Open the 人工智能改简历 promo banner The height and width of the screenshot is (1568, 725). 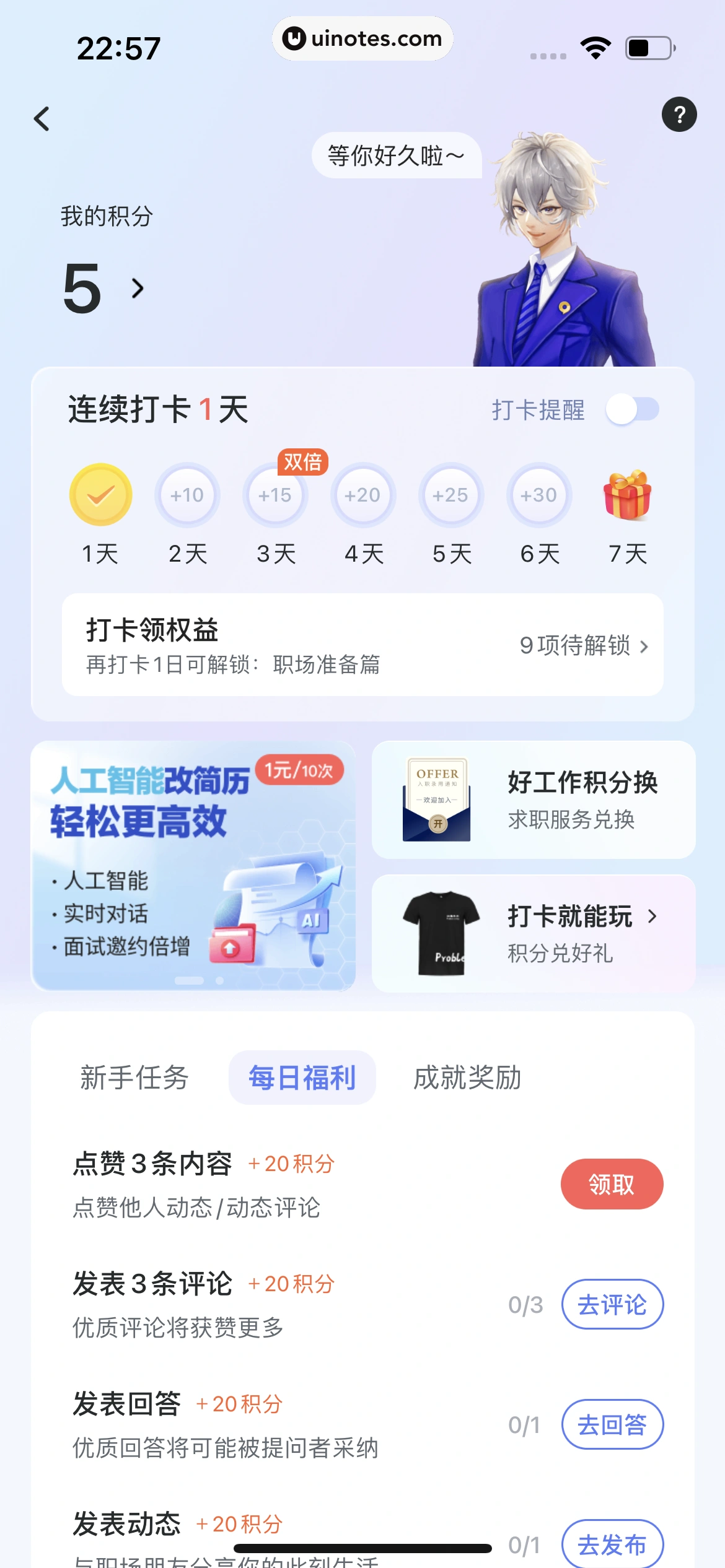193,867
